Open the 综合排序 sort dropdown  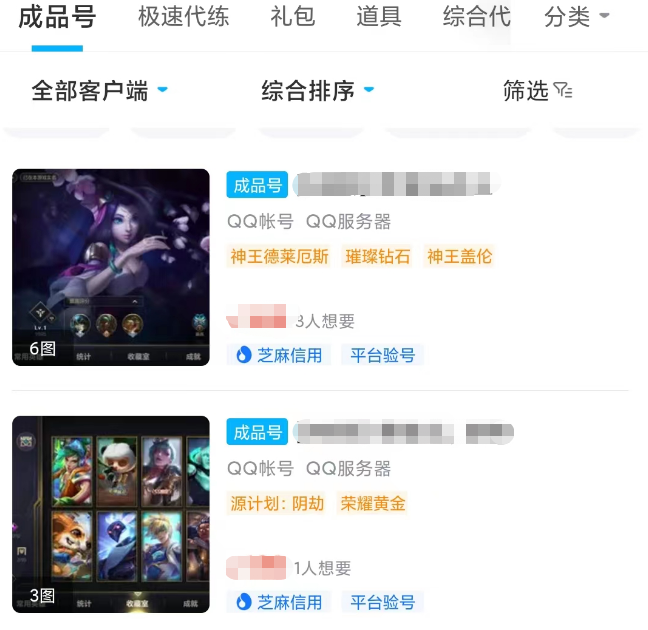tap(318, 91)
